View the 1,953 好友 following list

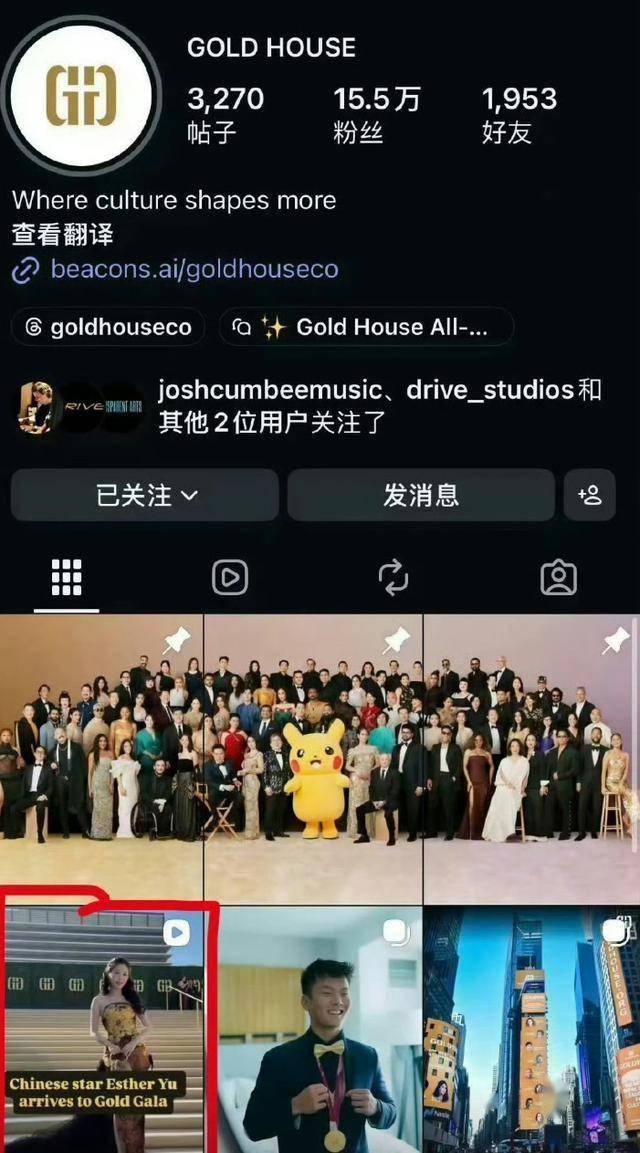point(519,114)
